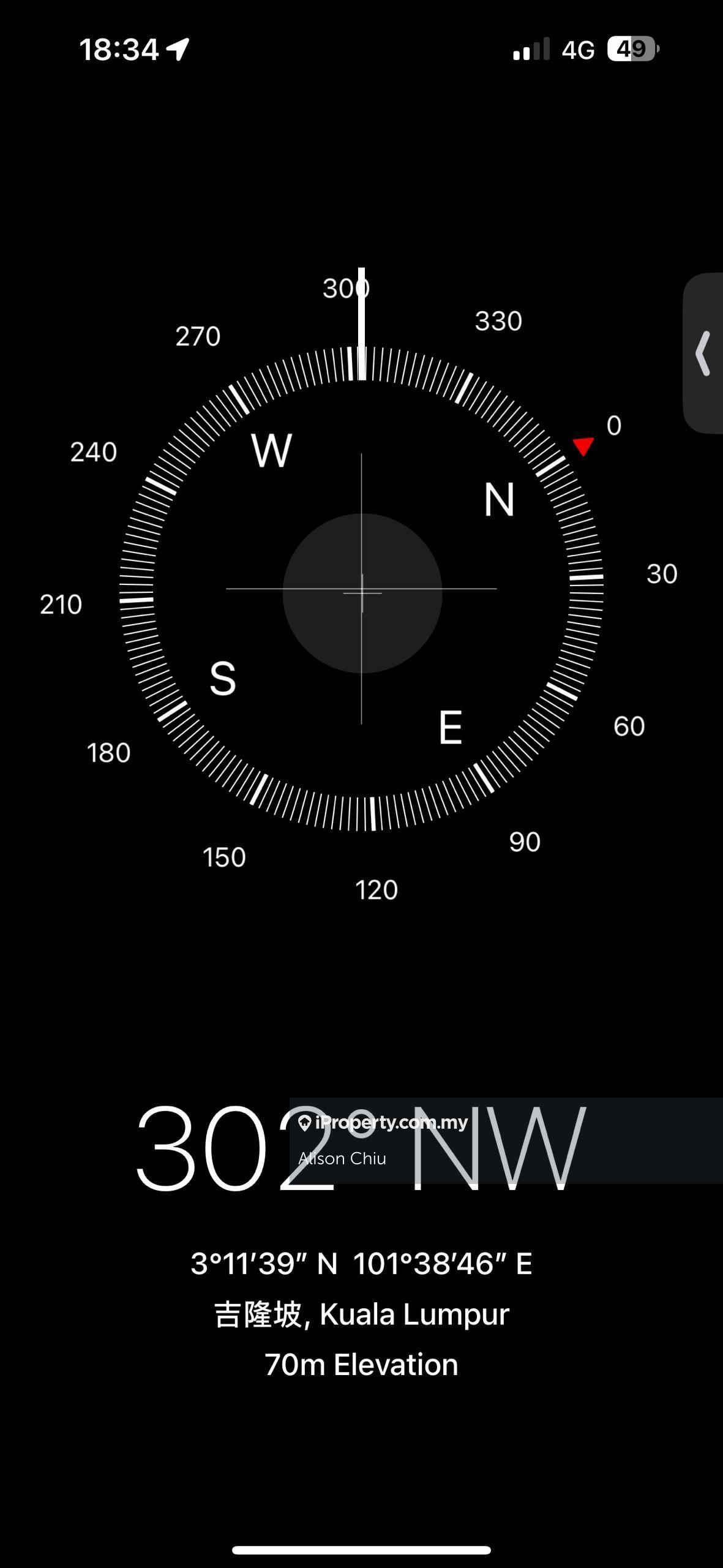Tap compass dial to lock the bearing
723x1568 pixels.
[x=362, y=592]
